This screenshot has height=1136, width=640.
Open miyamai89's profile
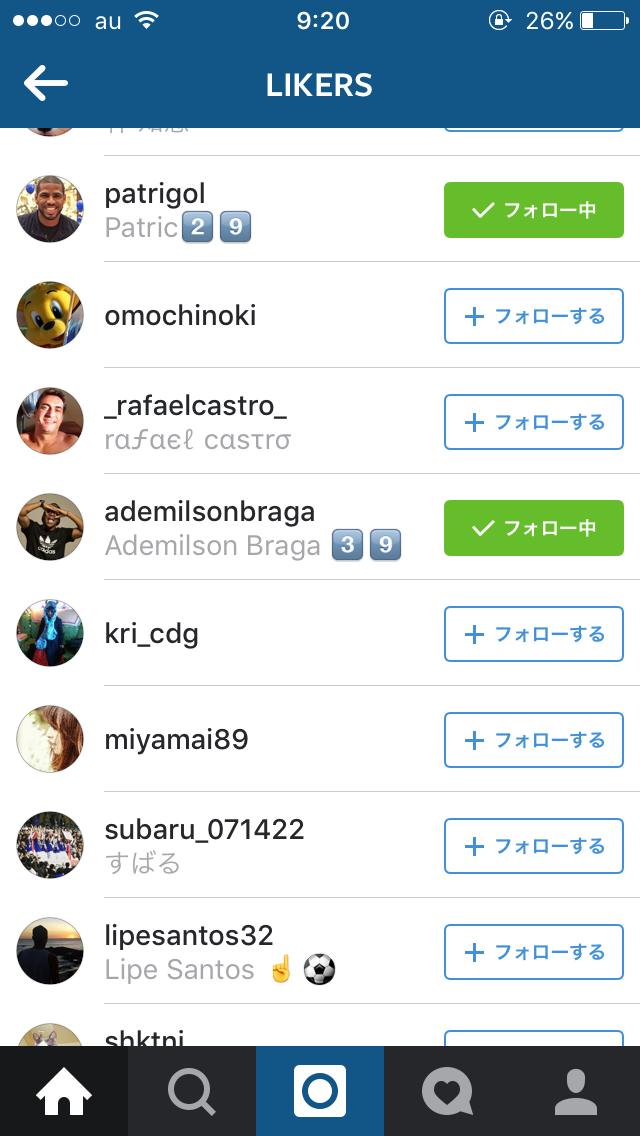click(x=176, y=740)
